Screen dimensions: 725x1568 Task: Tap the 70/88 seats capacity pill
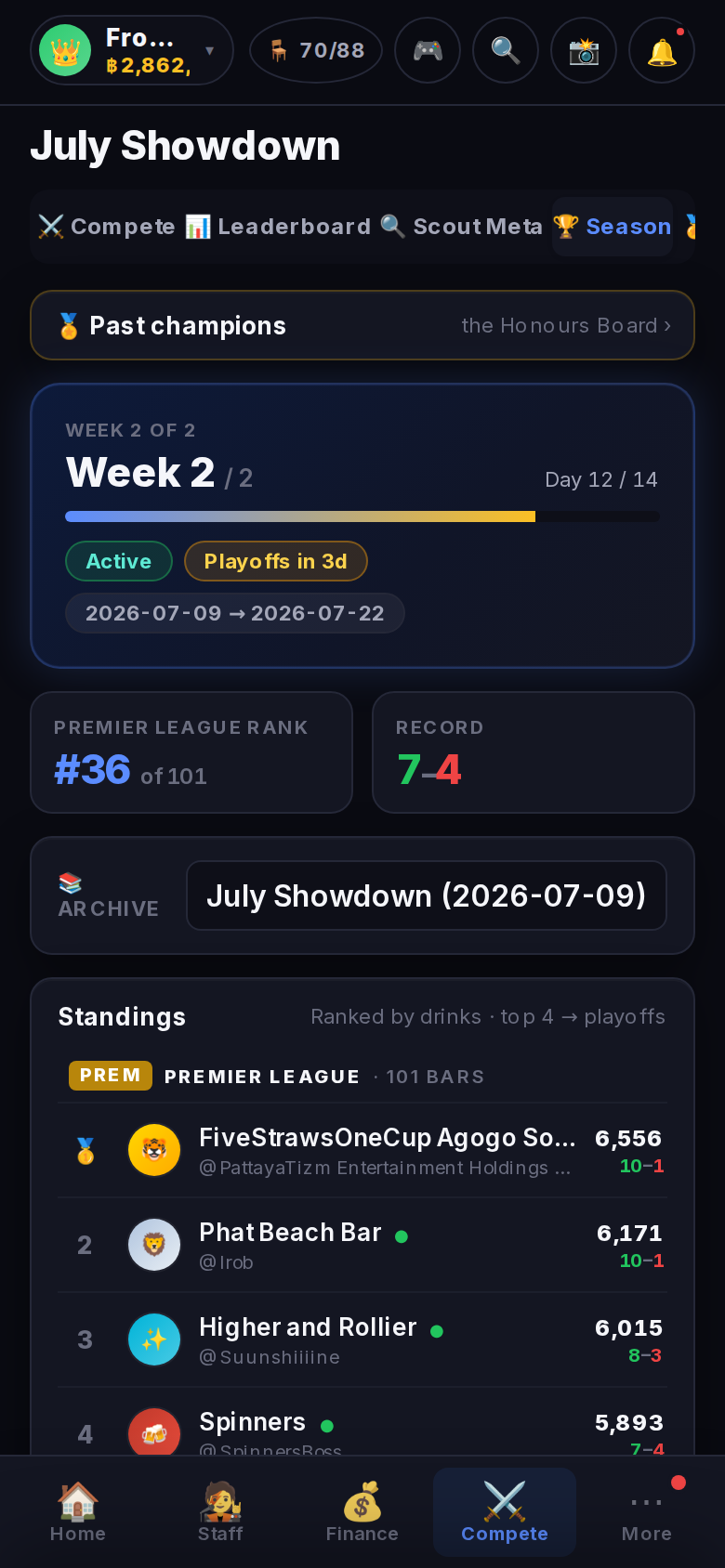316,50
